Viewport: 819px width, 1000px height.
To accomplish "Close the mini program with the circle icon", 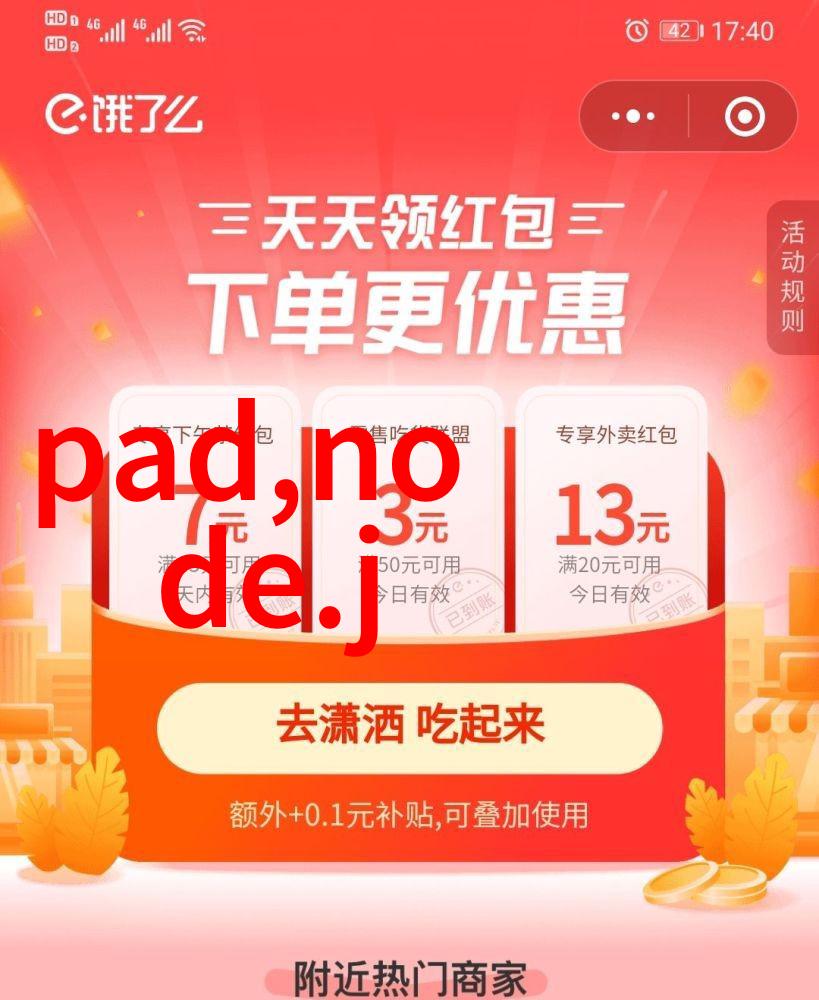I will tap(744, 117).
